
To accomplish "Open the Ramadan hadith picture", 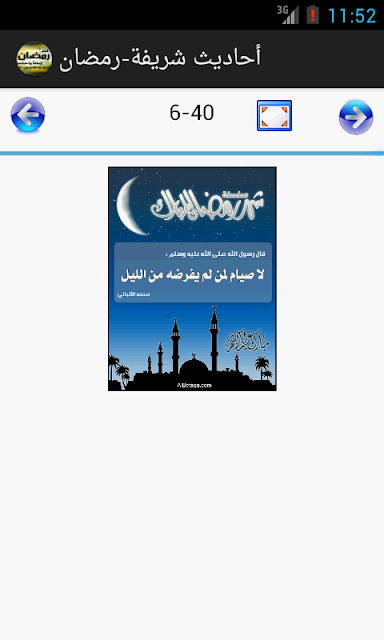I will tap(192, 279).
